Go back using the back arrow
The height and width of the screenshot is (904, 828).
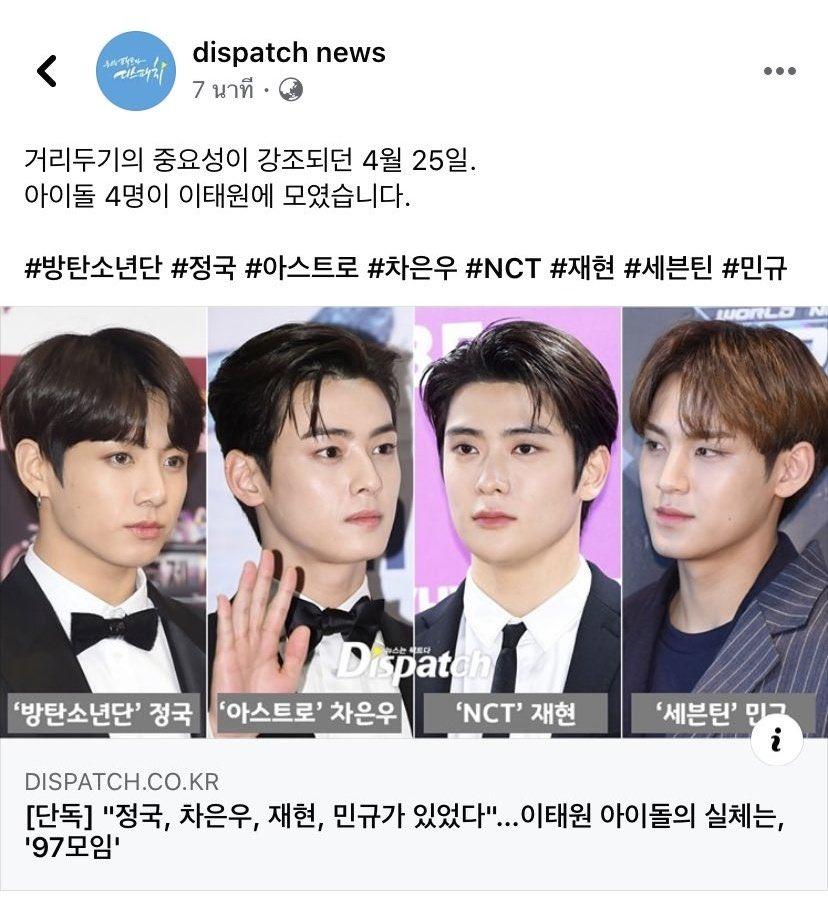tap(47, 71)
